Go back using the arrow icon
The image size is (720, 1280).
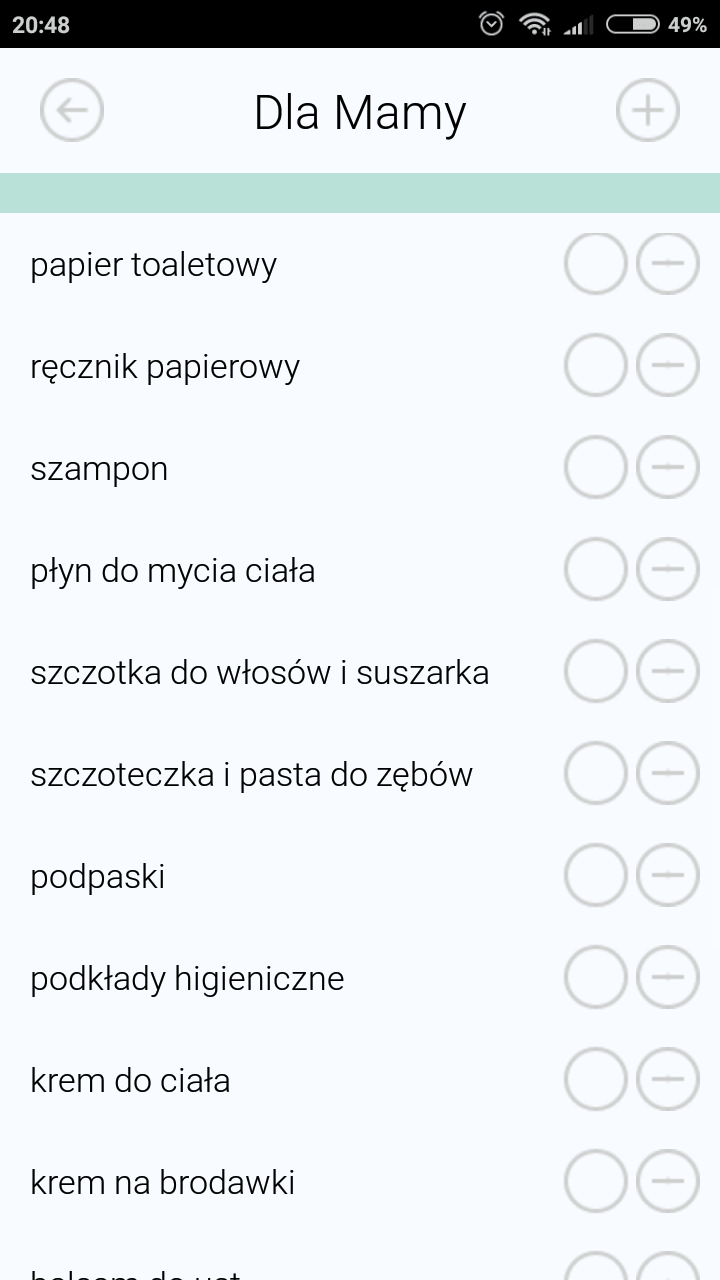(72, 110)
